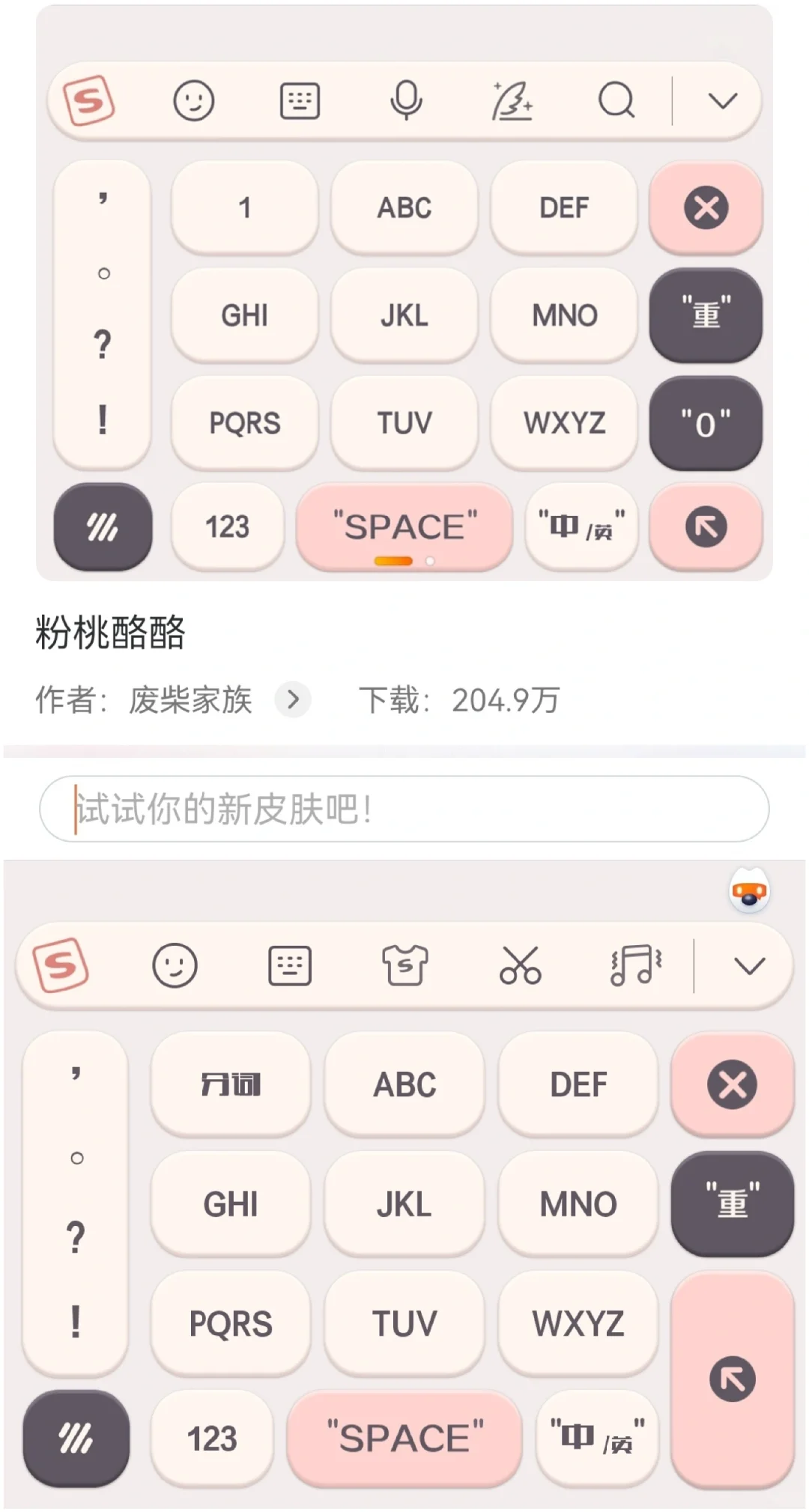Focus the 试试你的新皮肤吧 text field

(x=404, y=810)
